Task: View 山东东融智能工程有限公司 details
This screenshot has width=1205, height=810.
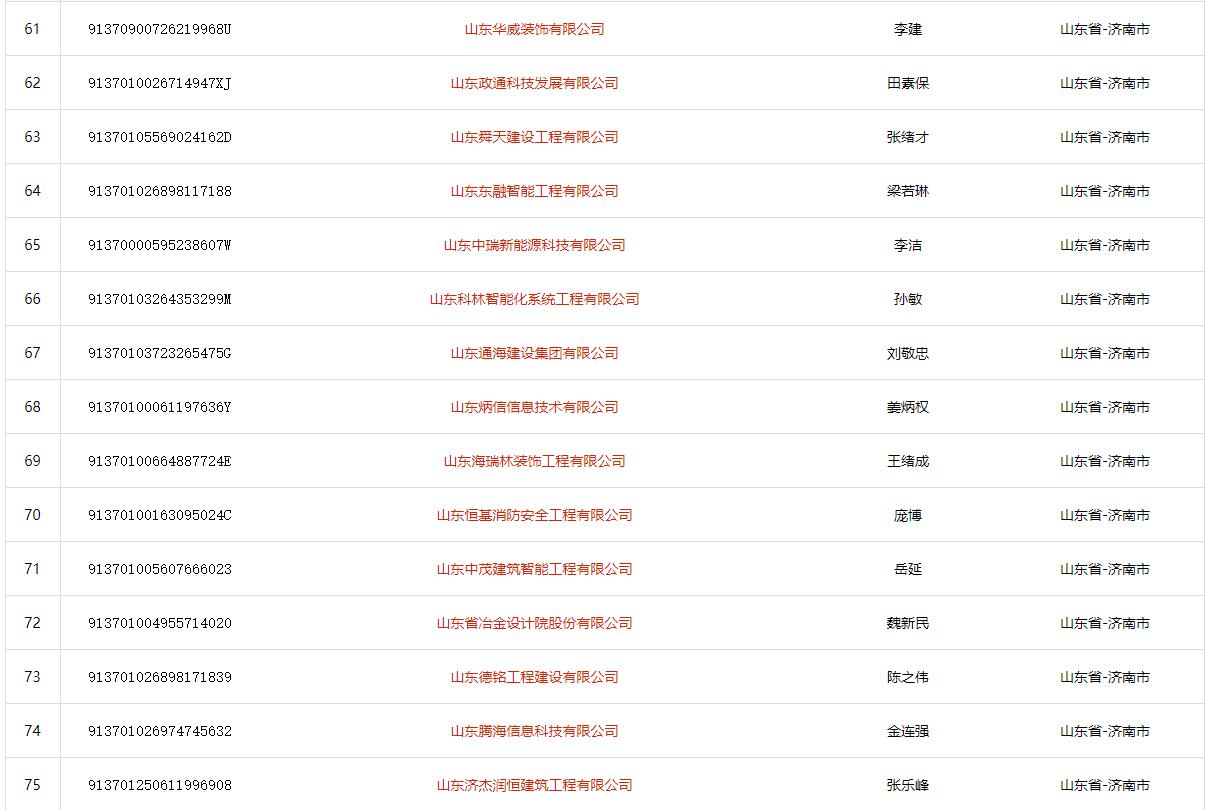Action: coord(534,191)
